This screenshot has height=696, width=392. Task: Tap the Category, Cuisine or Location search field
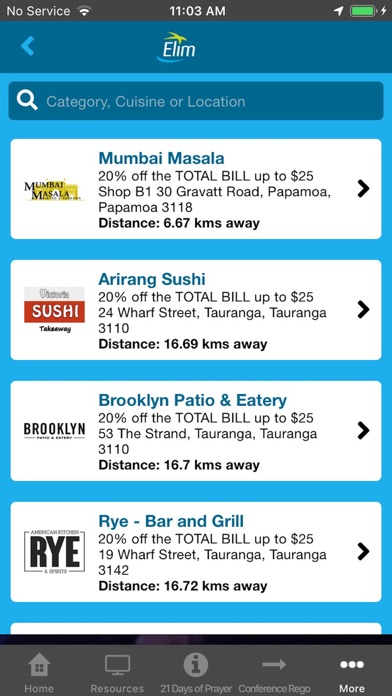(196, 101)
